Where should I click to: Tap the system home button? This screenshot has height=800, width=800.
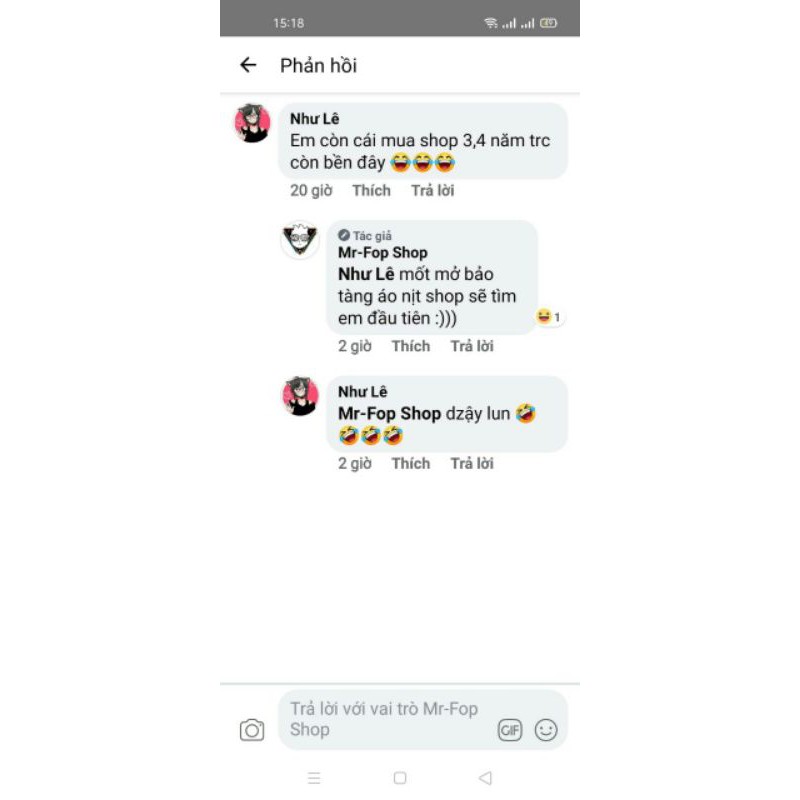point(400,778)
